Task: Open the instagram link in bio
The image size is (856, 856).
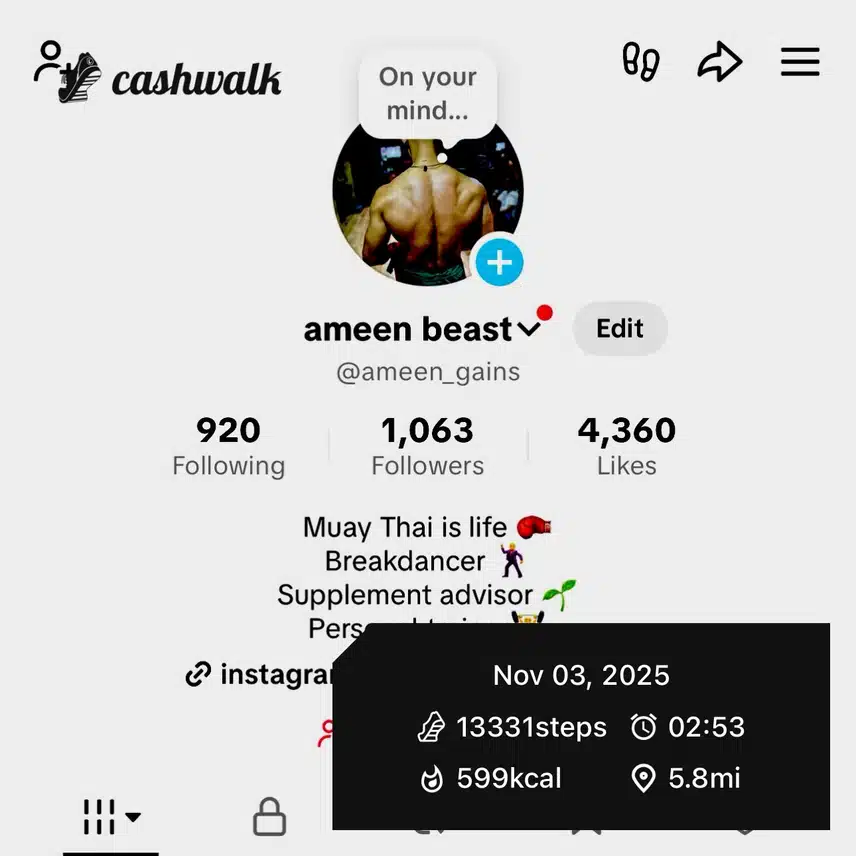Action: click(262, 675)
